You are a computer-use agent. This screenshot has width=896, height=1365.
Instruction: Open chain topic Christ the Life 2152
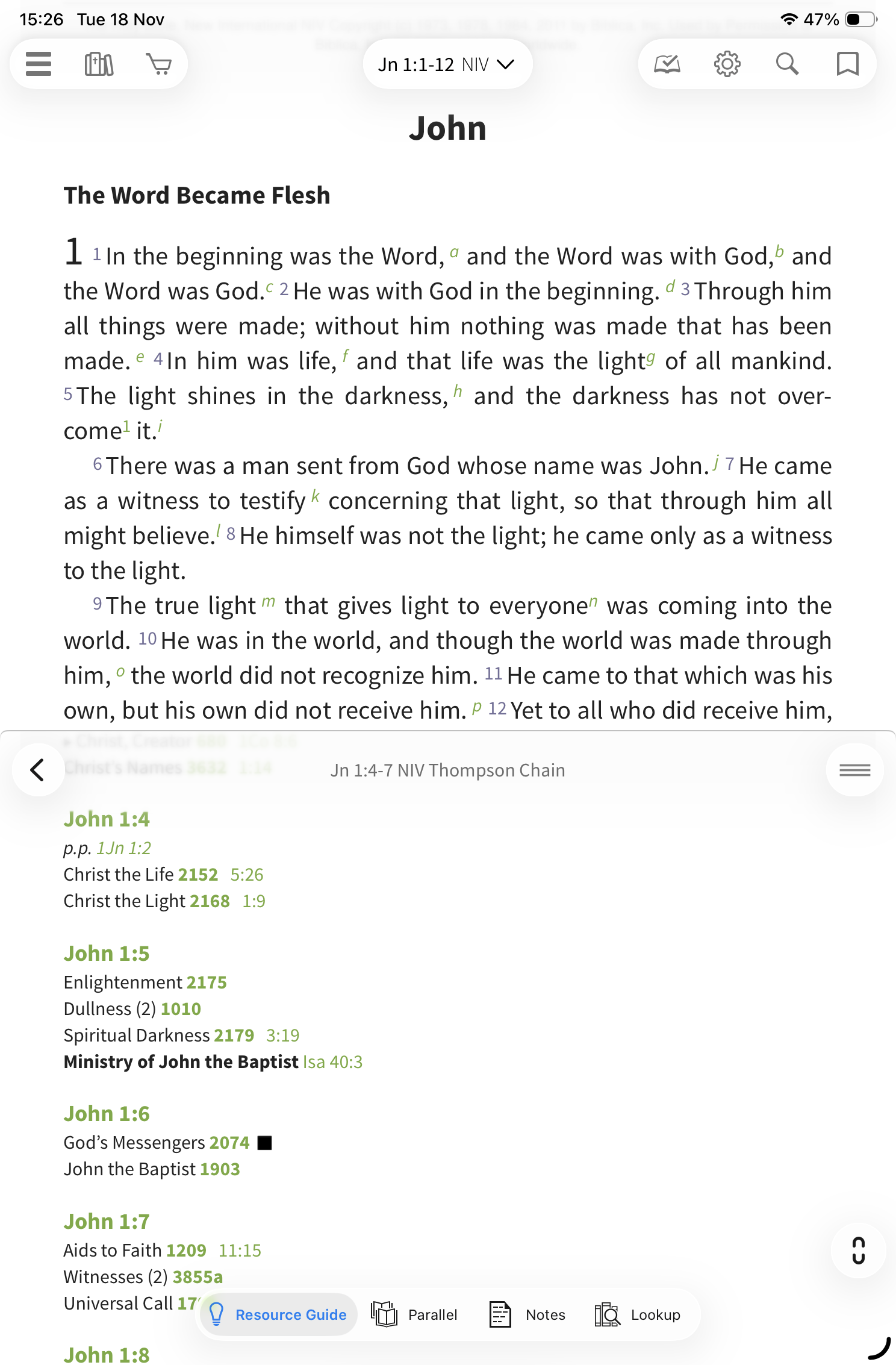141,875
